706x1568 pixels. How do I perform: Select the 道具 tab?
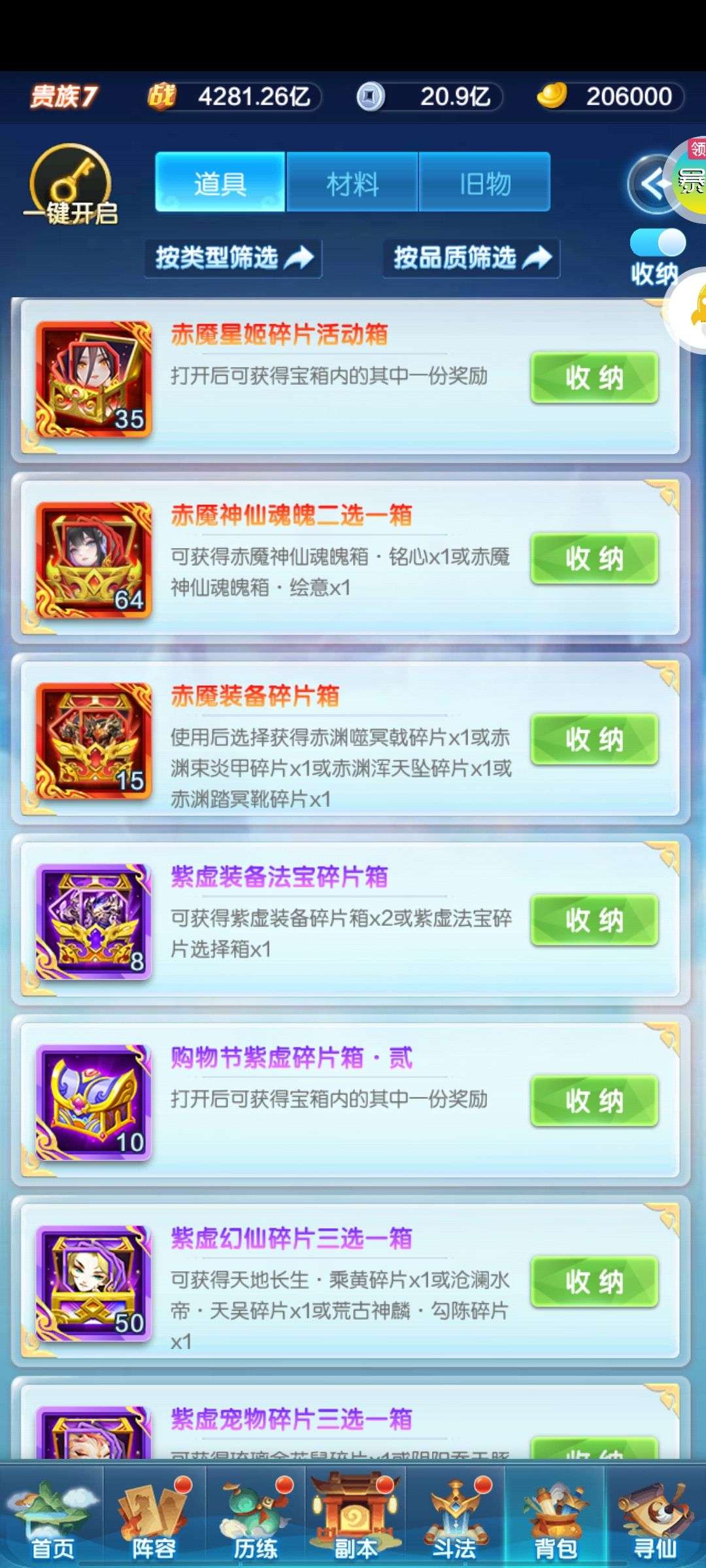[220, 182]
